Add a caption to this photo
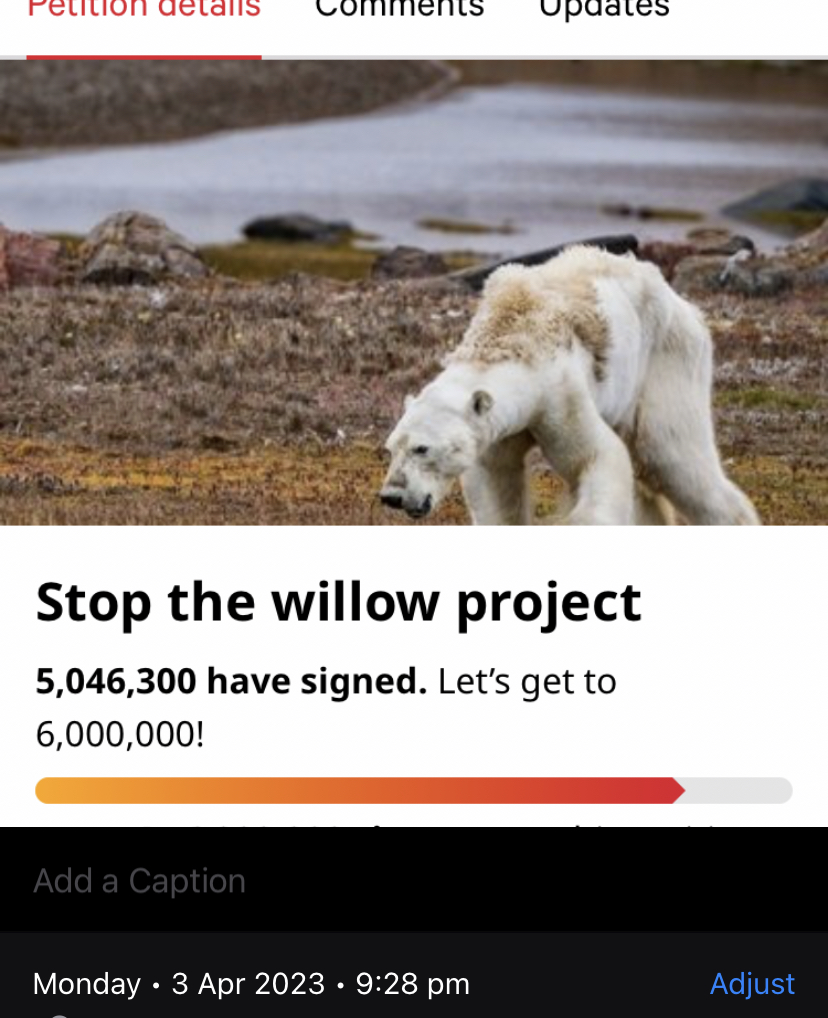 tap(140, 881)
